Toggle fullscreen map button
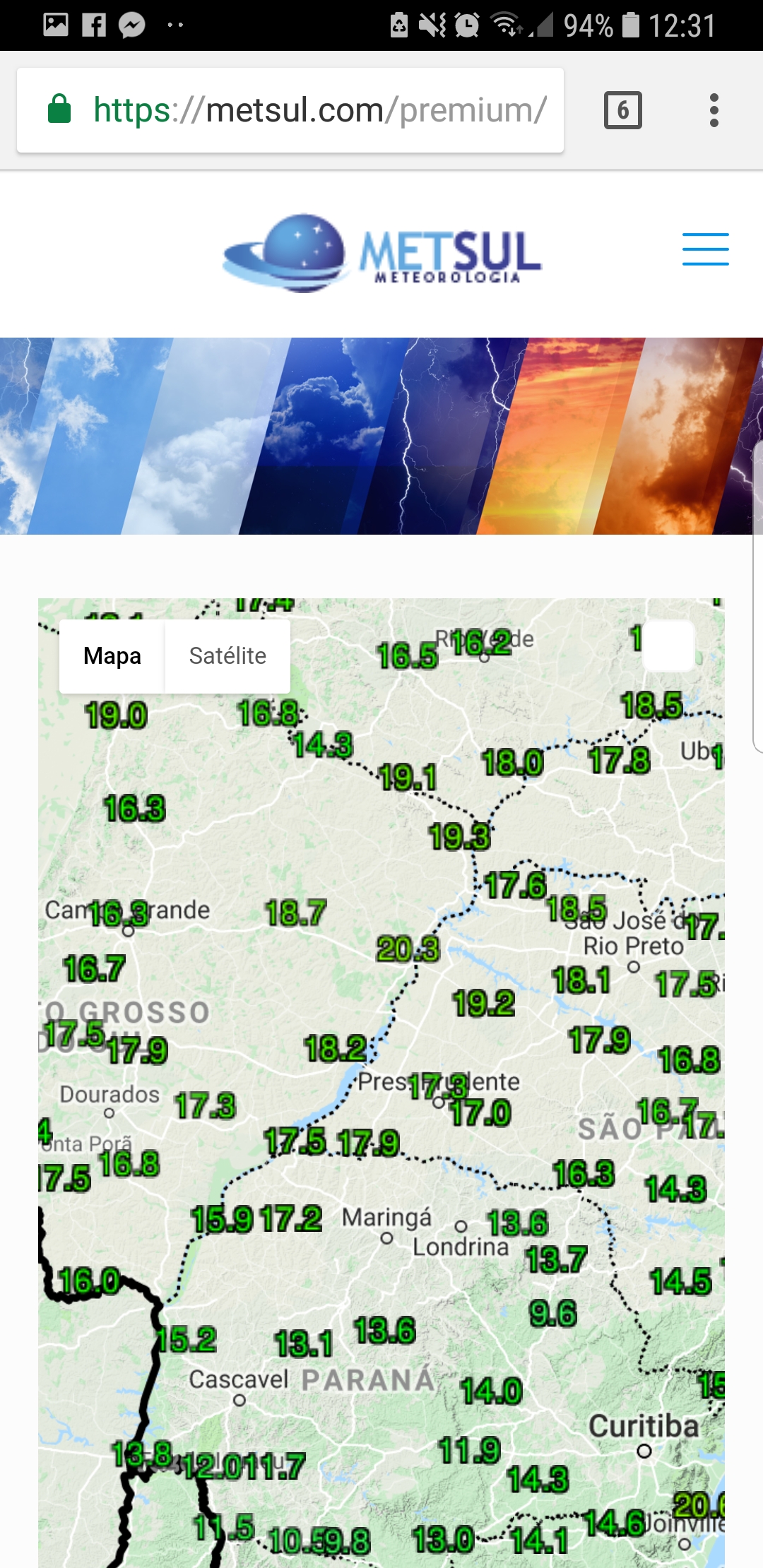Image resolution: width=763 pixels, height=1568 pixels. 670,646
